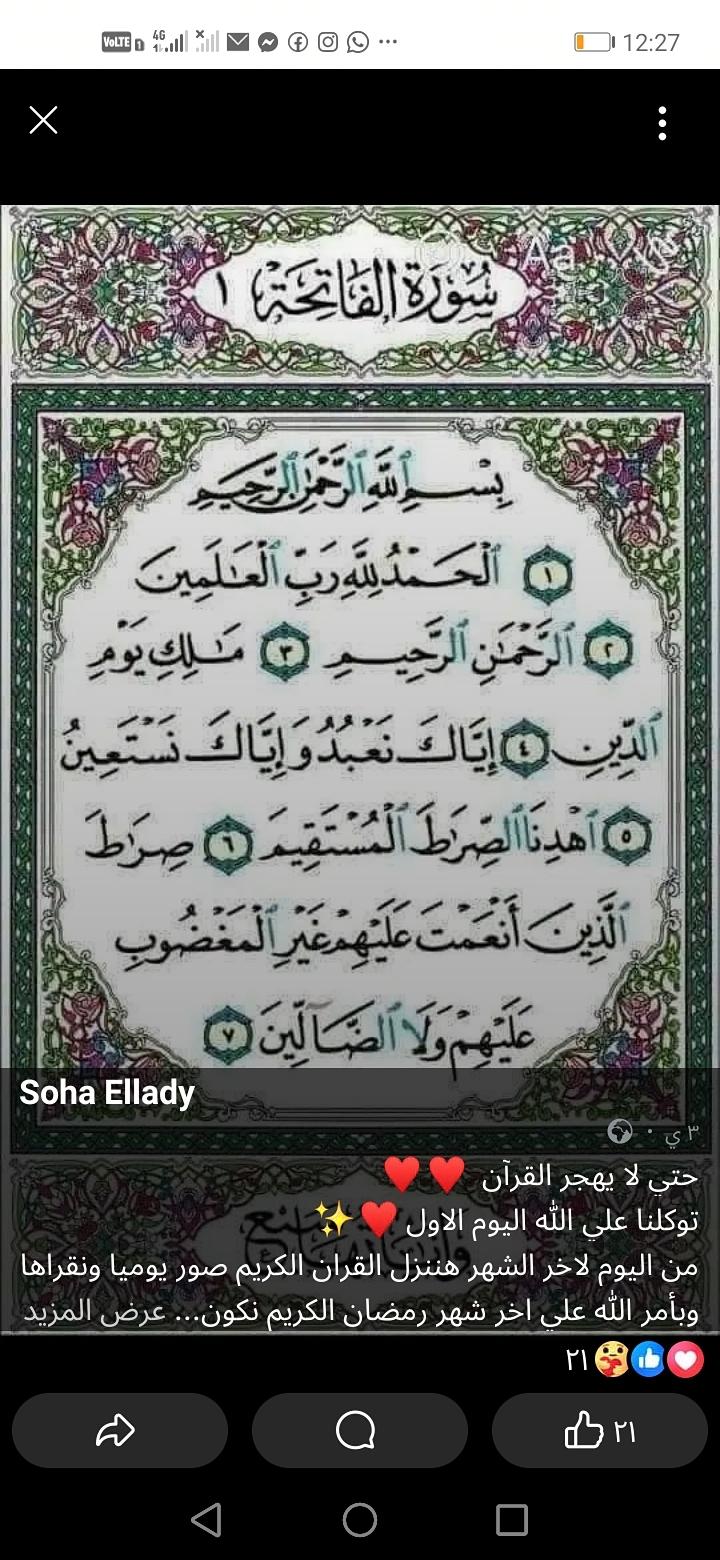
Task: Go back with system back button
Action: [x=206, y=1520]
